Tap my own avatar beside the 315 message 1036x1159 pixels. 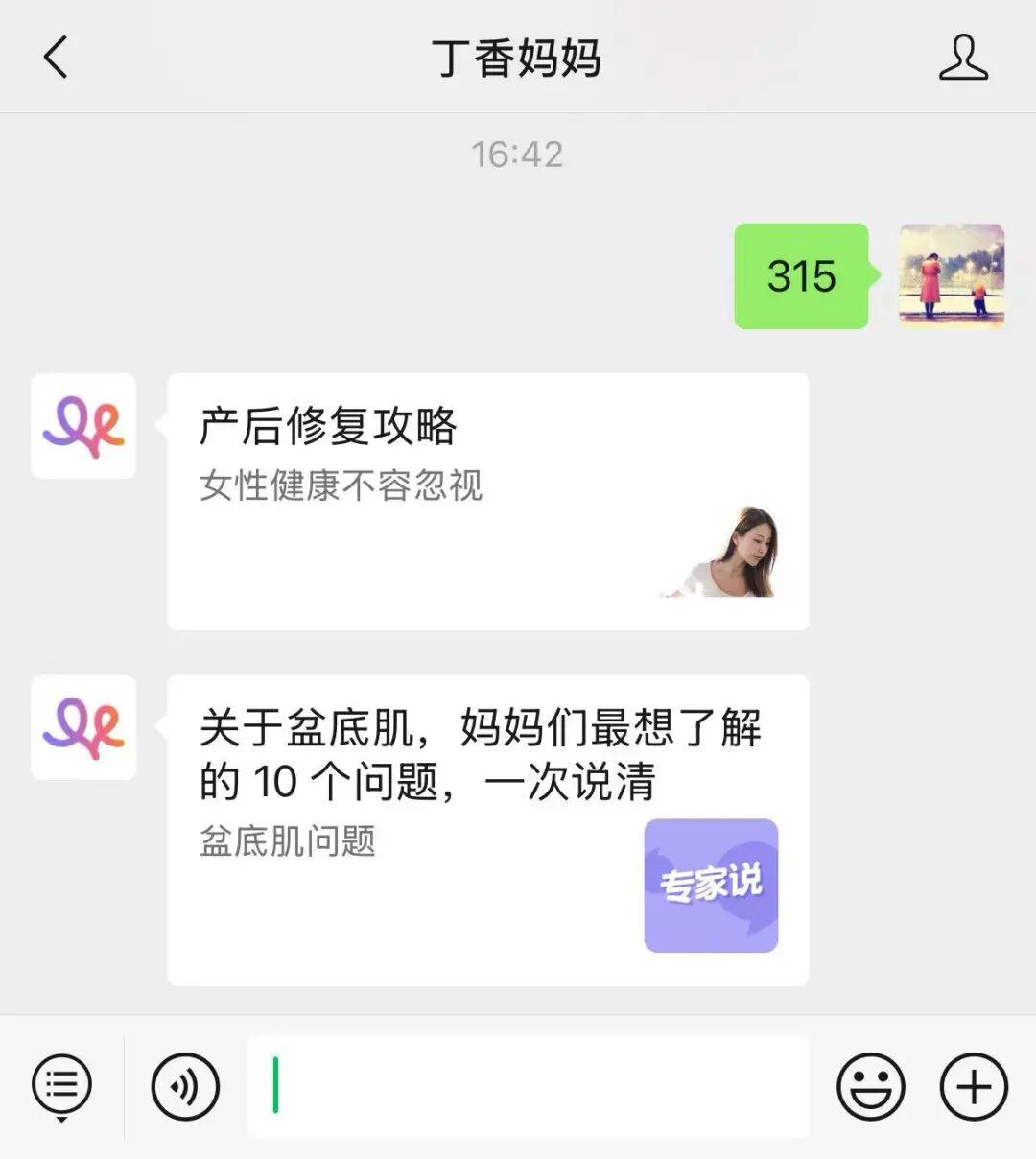pos(951,276)
